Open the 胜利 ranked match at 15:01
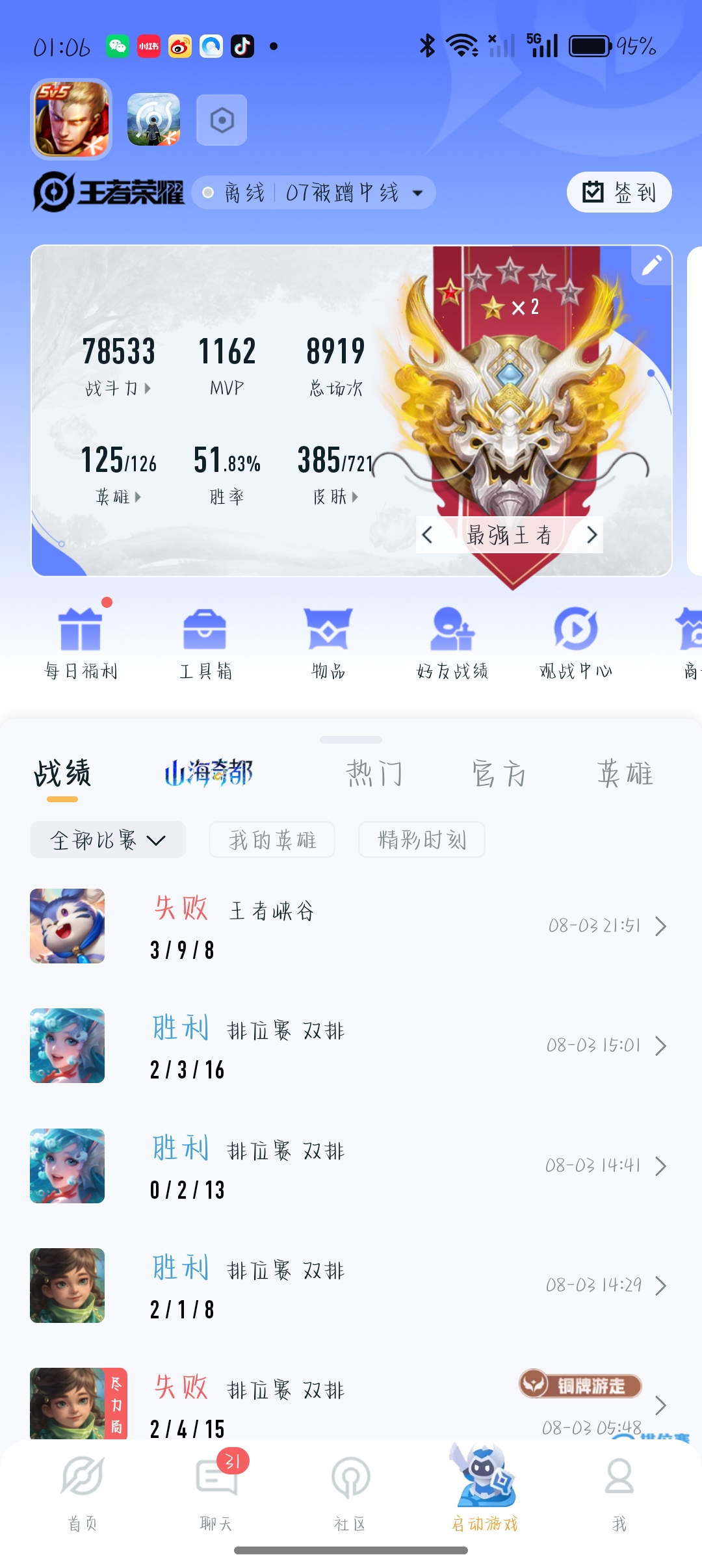Screen dimensions: 702x1568 click(351, 1046)
